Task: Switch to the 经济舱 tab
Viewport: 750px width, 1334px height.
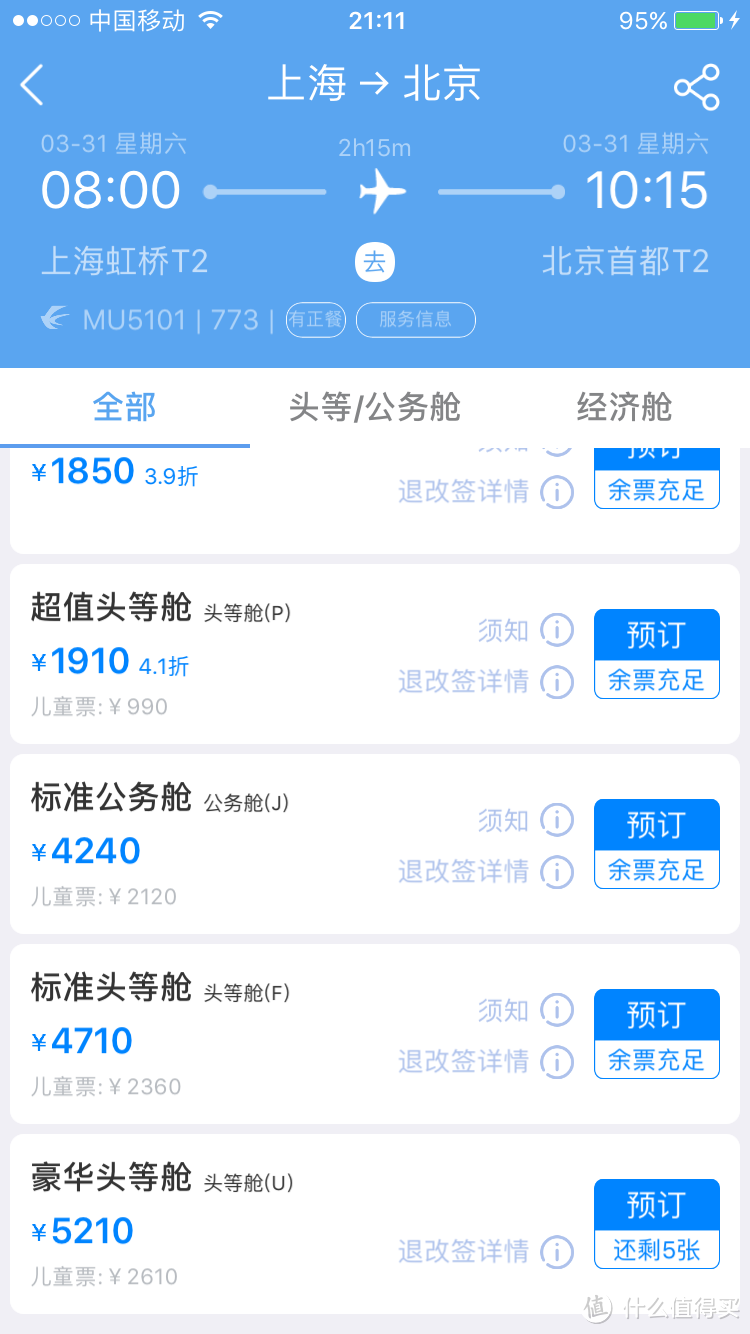Action: click(624, 407)
